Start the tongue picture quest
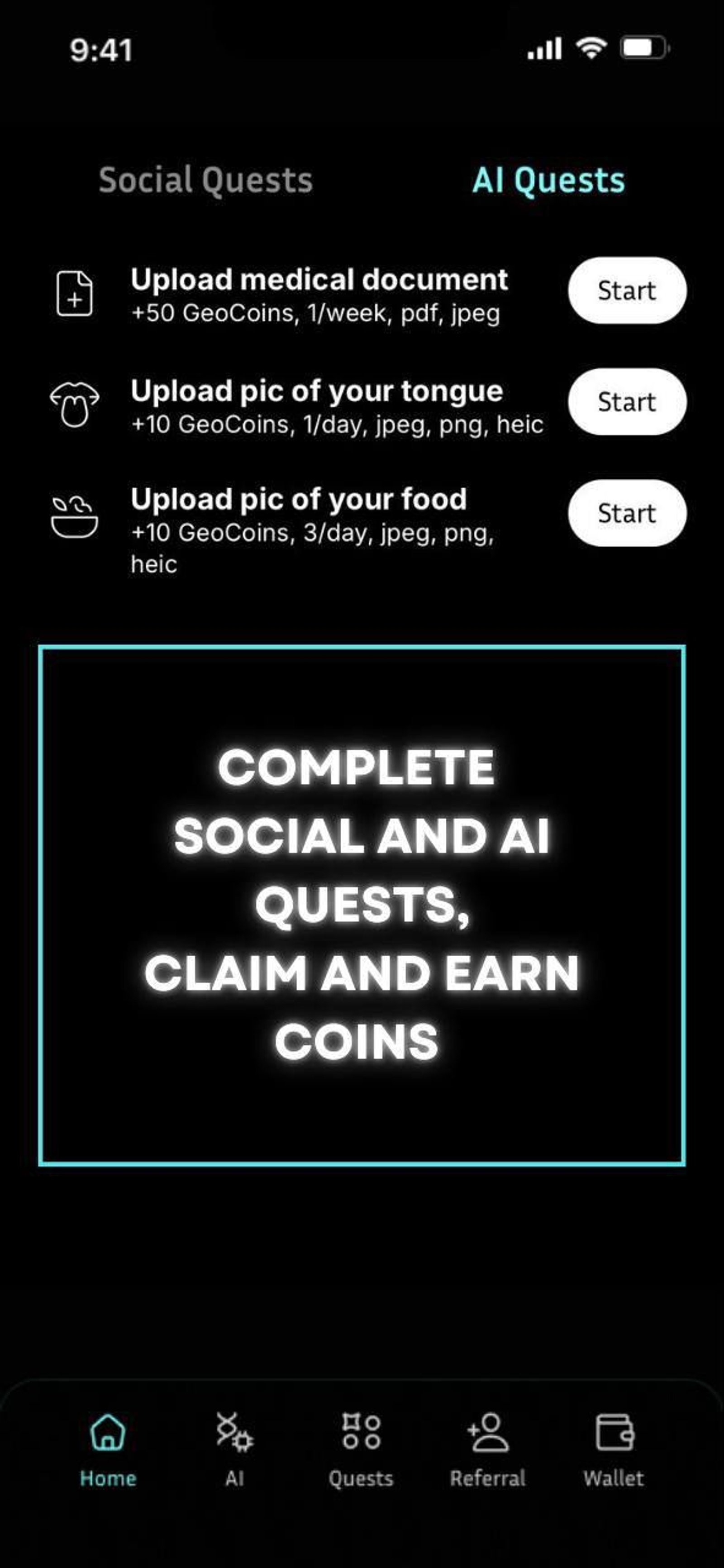The image size is (724, 1568). (x=627, y=402)
